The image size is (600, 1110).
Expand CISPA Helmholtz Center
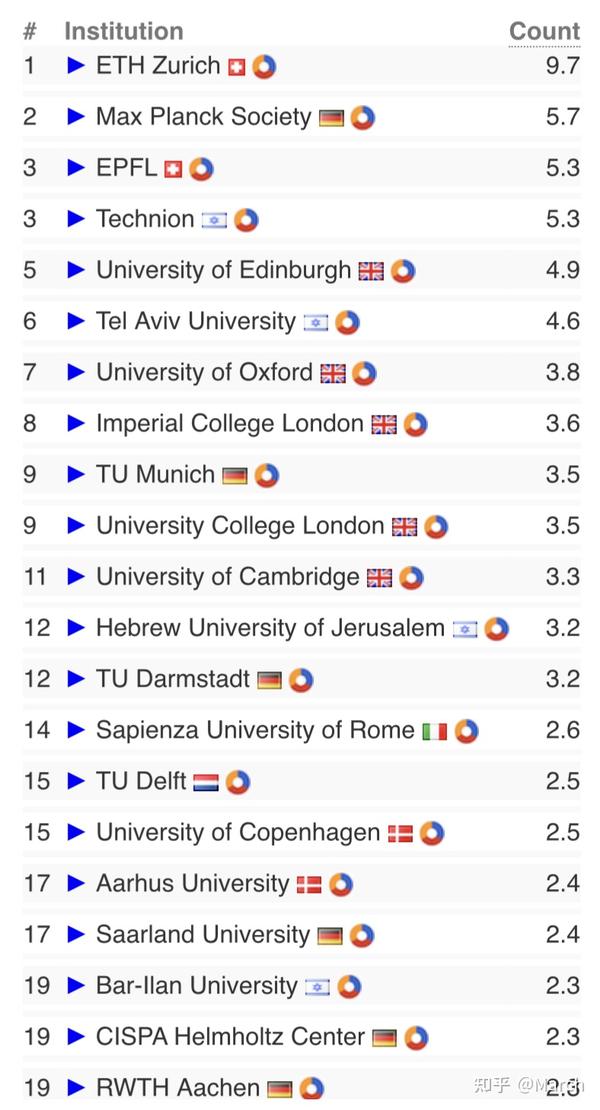tap(76, 1037)
